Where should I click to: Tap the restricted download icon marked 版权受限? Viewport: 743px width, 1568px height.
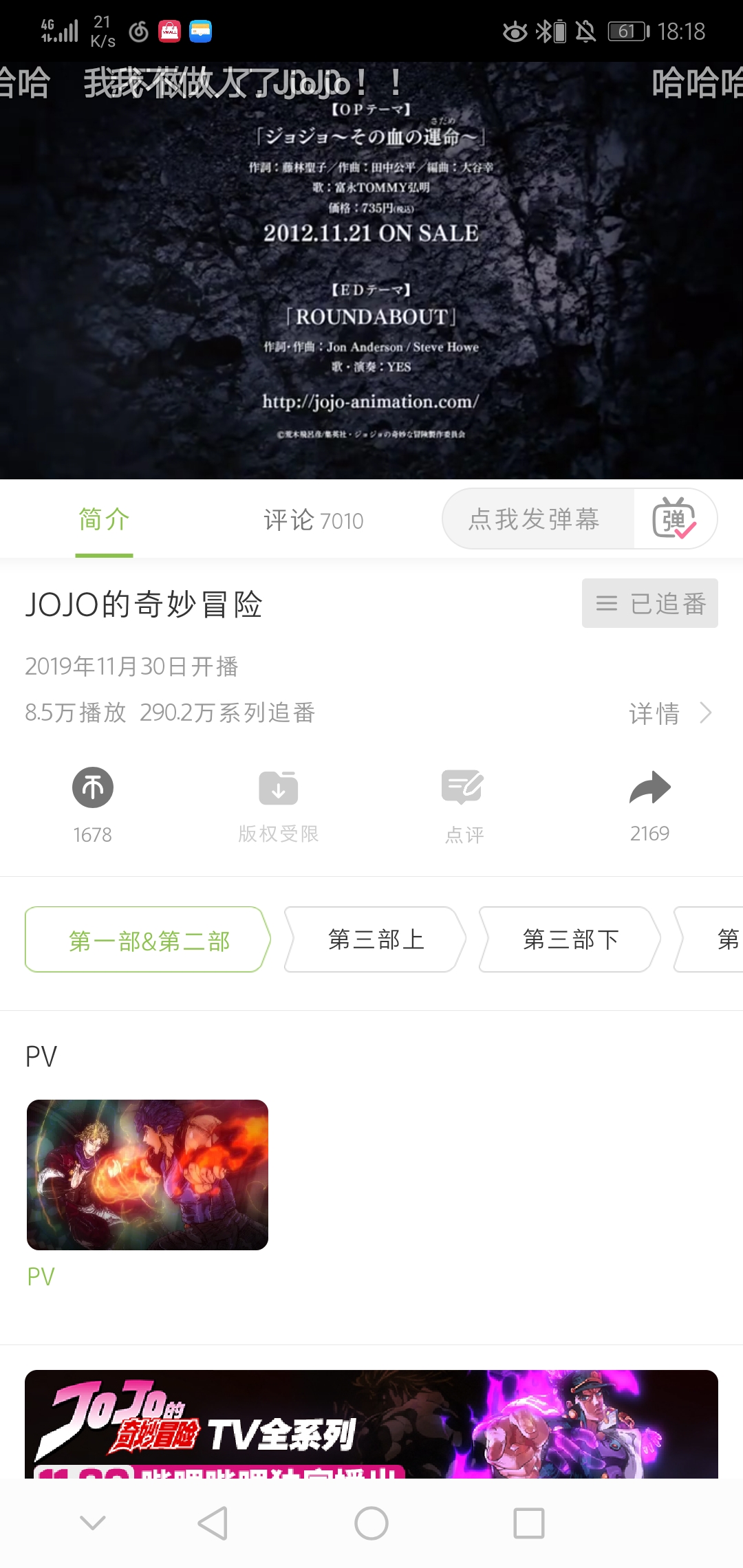[278, 787]
